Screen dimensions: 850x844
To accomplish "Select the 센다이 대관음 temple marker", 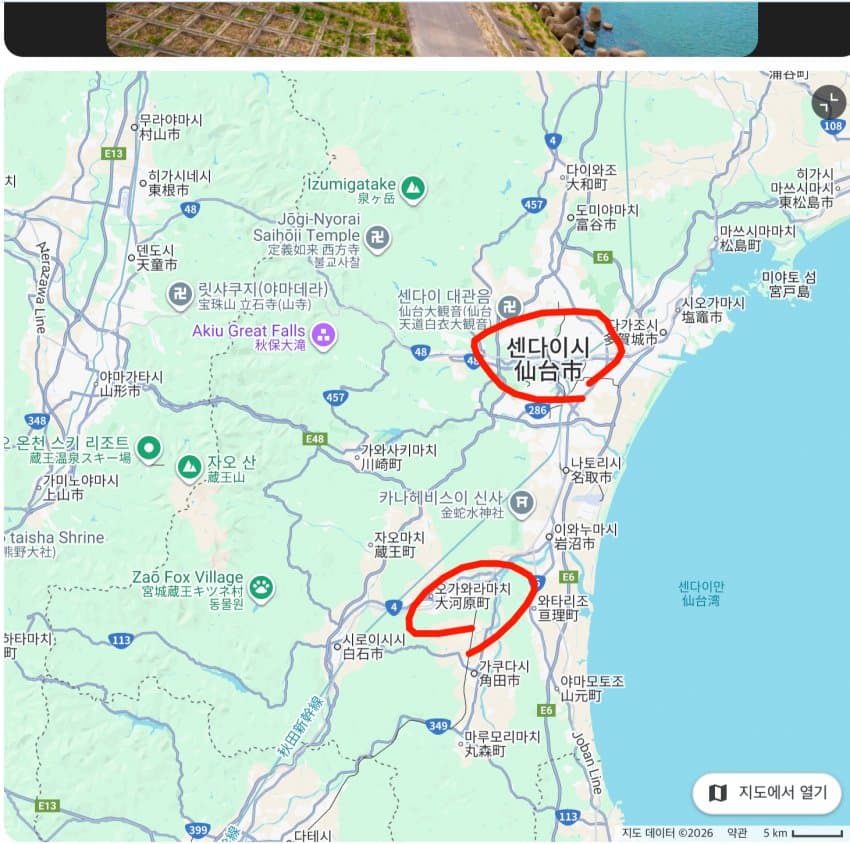I will click(x=509, y=304).
